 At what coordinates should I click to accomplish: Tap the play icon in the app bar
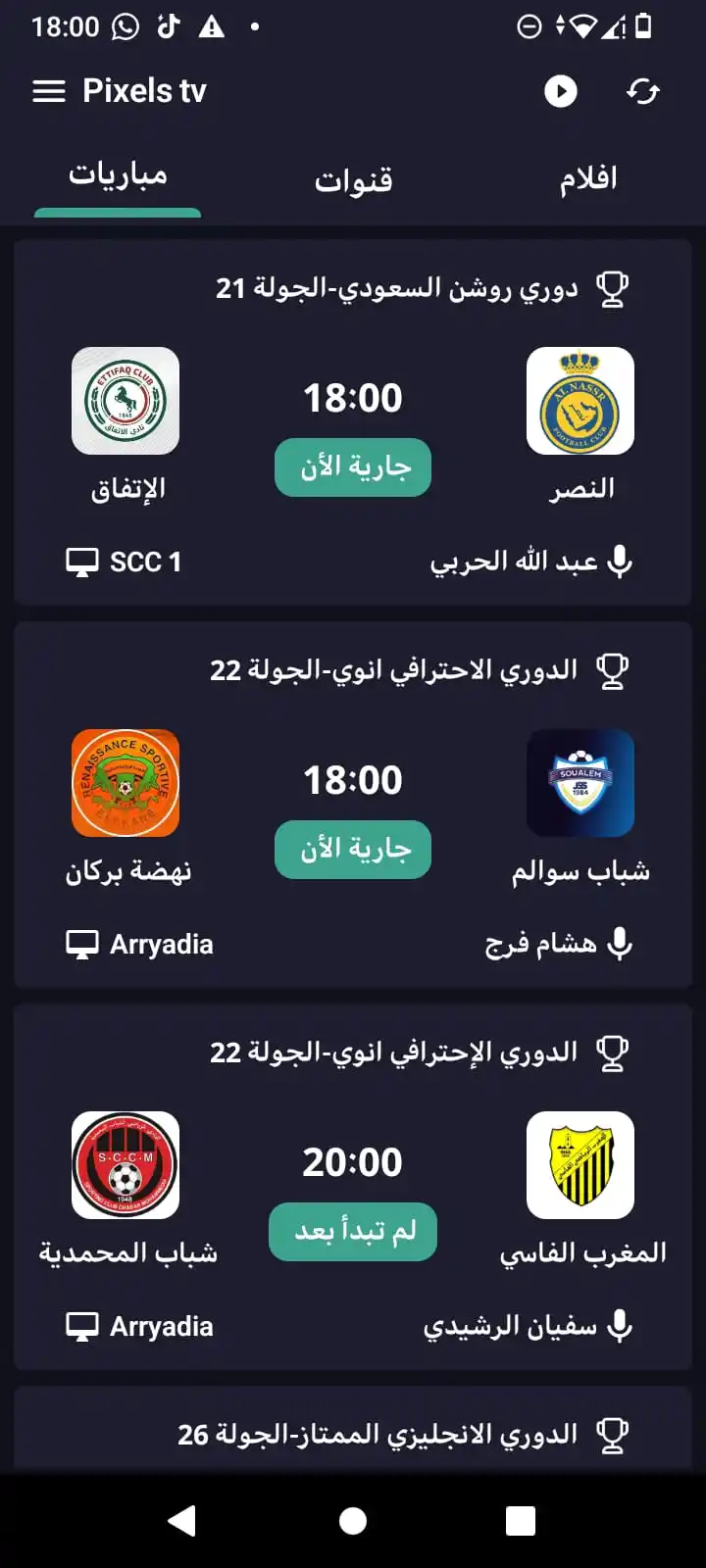click(x=561, y=91)
